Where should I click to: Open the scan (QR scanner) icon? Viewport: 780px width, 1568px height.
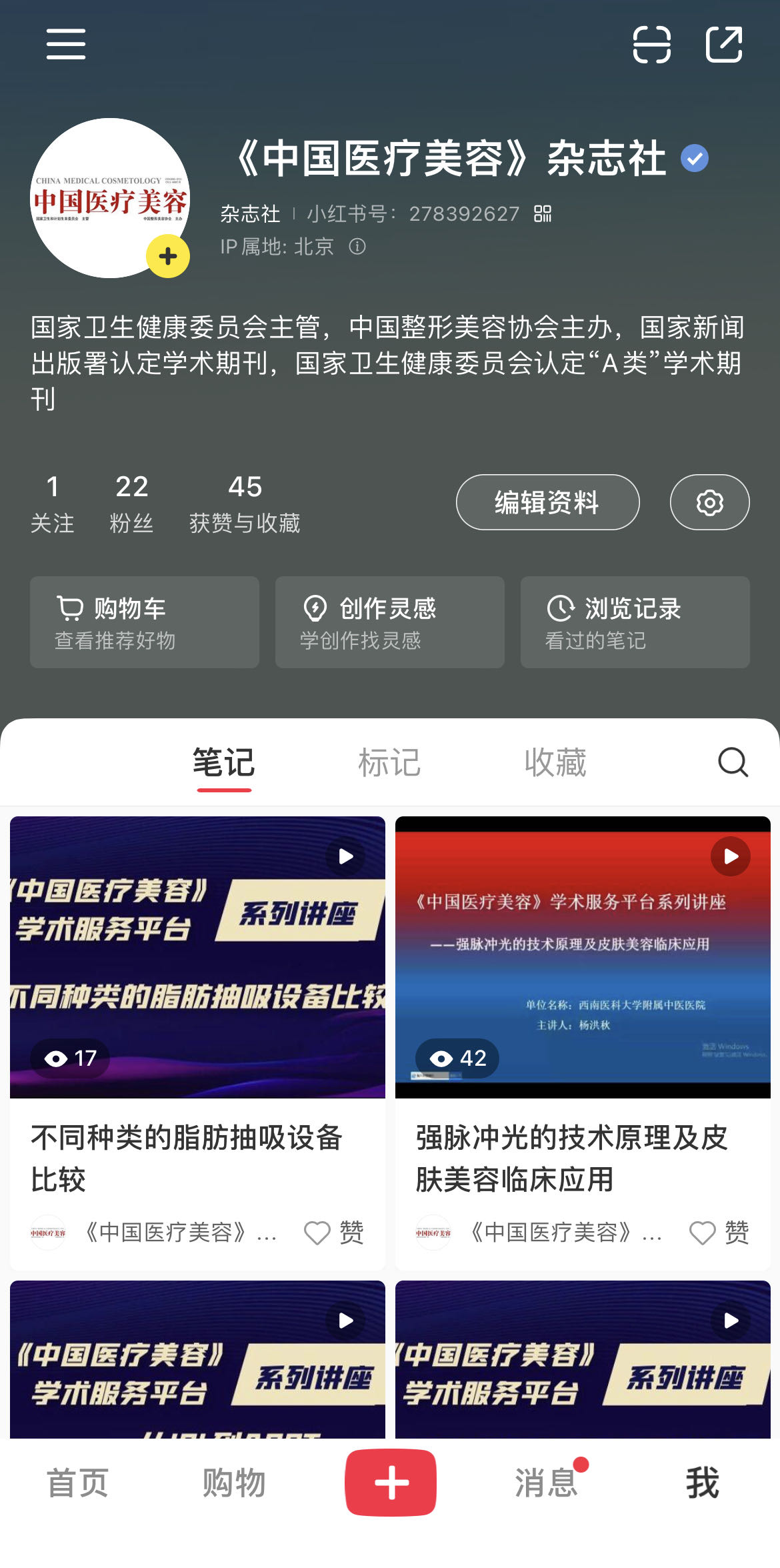(651, 45)
